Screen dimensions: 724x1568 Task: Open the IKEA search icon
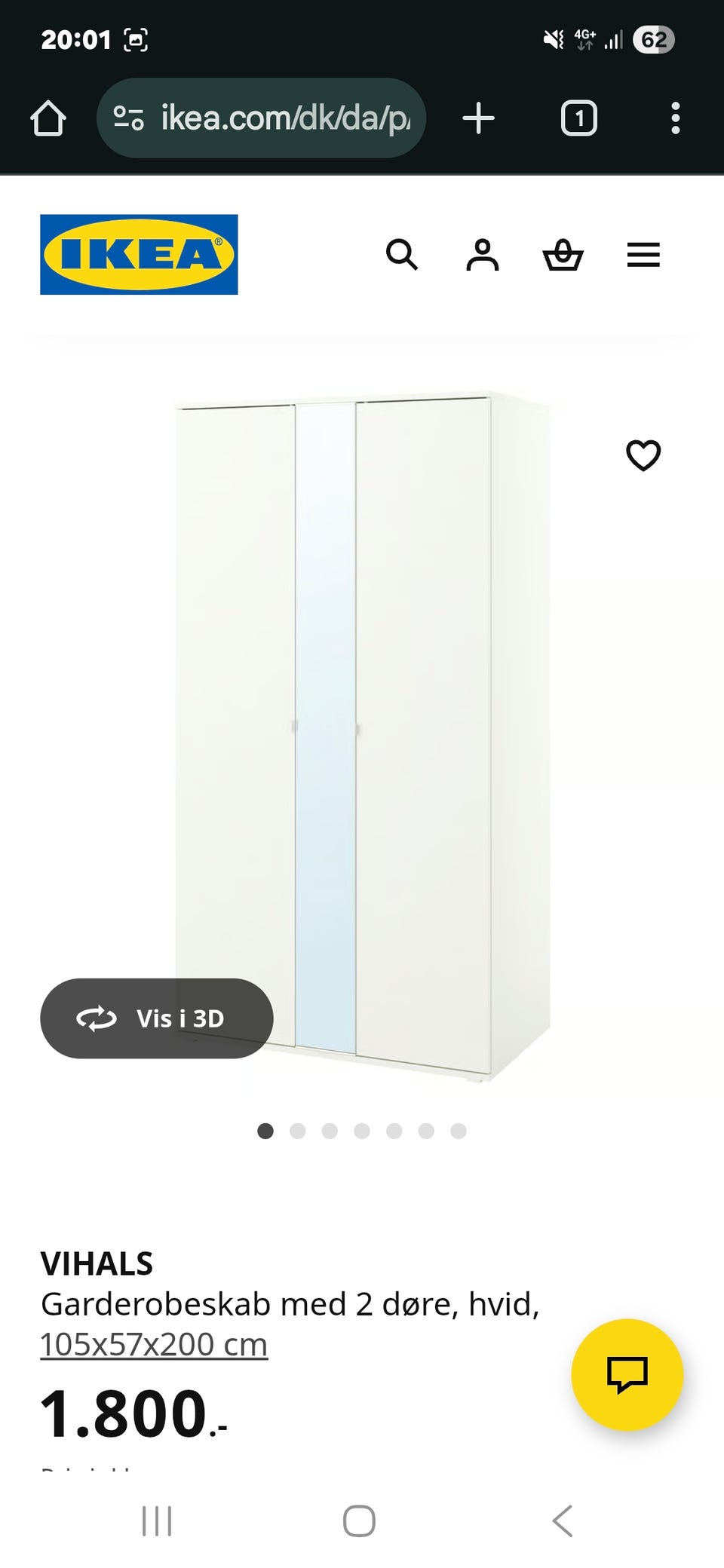pyautogui.click(x=402, y=255)
